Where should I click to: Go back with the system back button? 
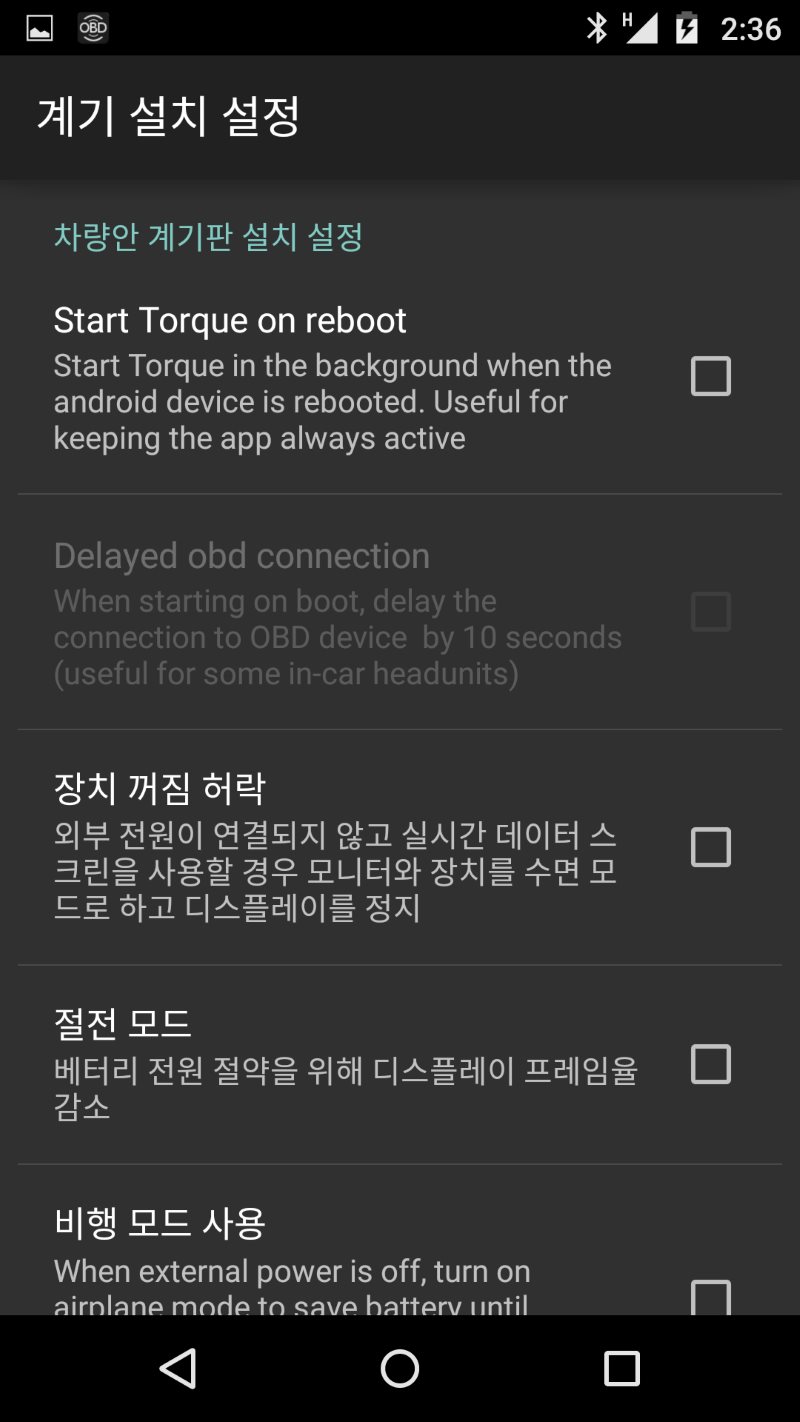pos(179,1368)
